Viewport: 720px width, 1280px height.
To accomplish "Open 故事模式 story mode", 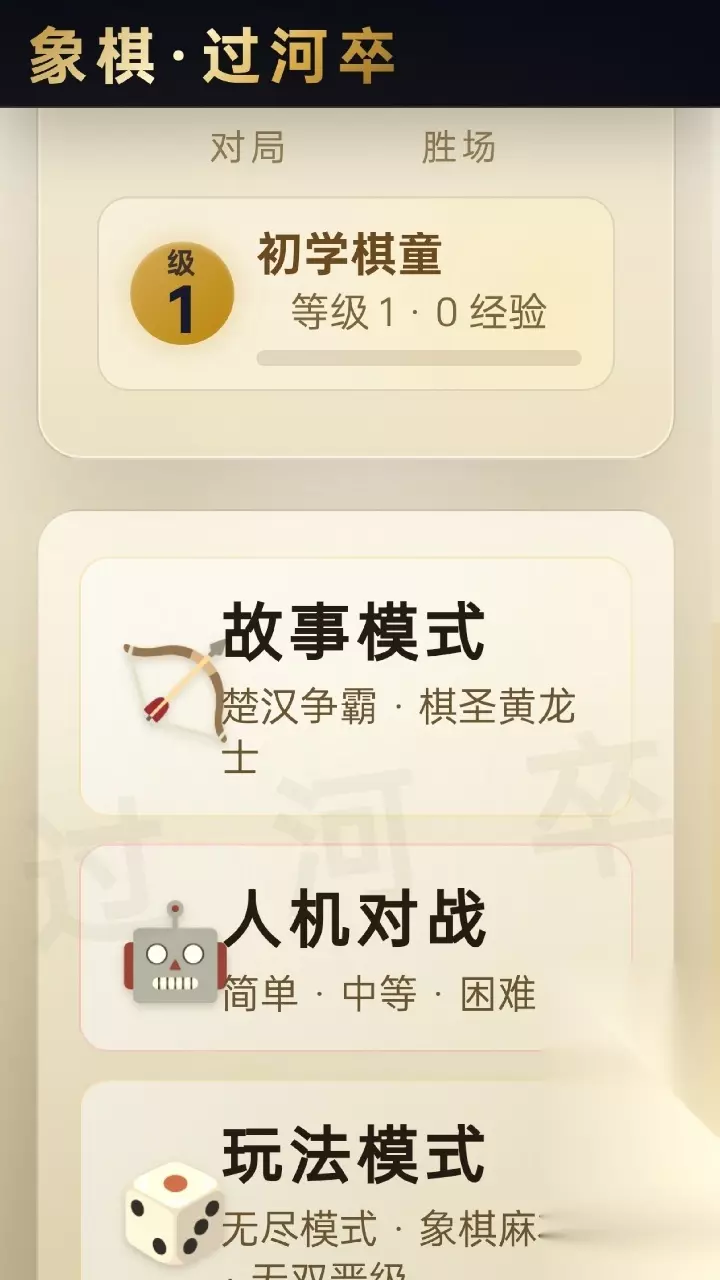I will (355, 686).
